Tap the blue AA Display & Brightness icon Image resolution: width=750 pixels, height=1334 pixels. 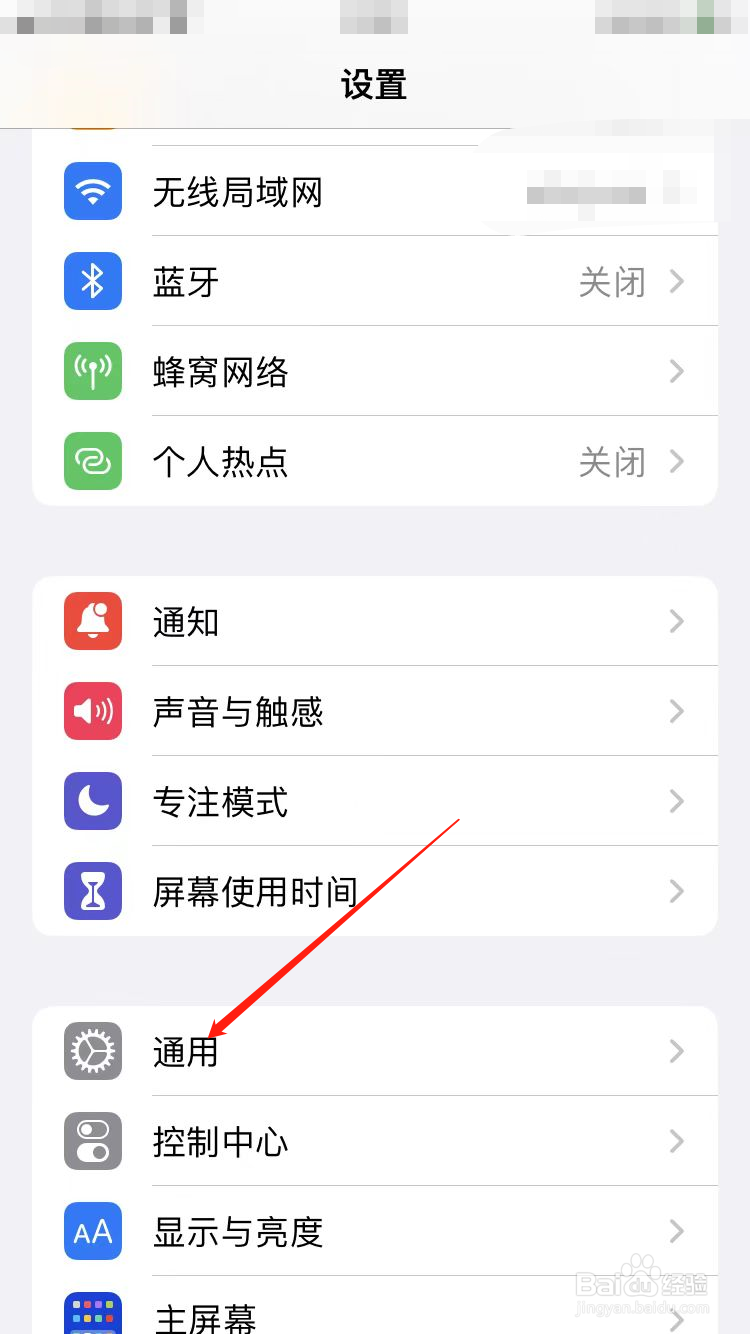(92, 1231)
